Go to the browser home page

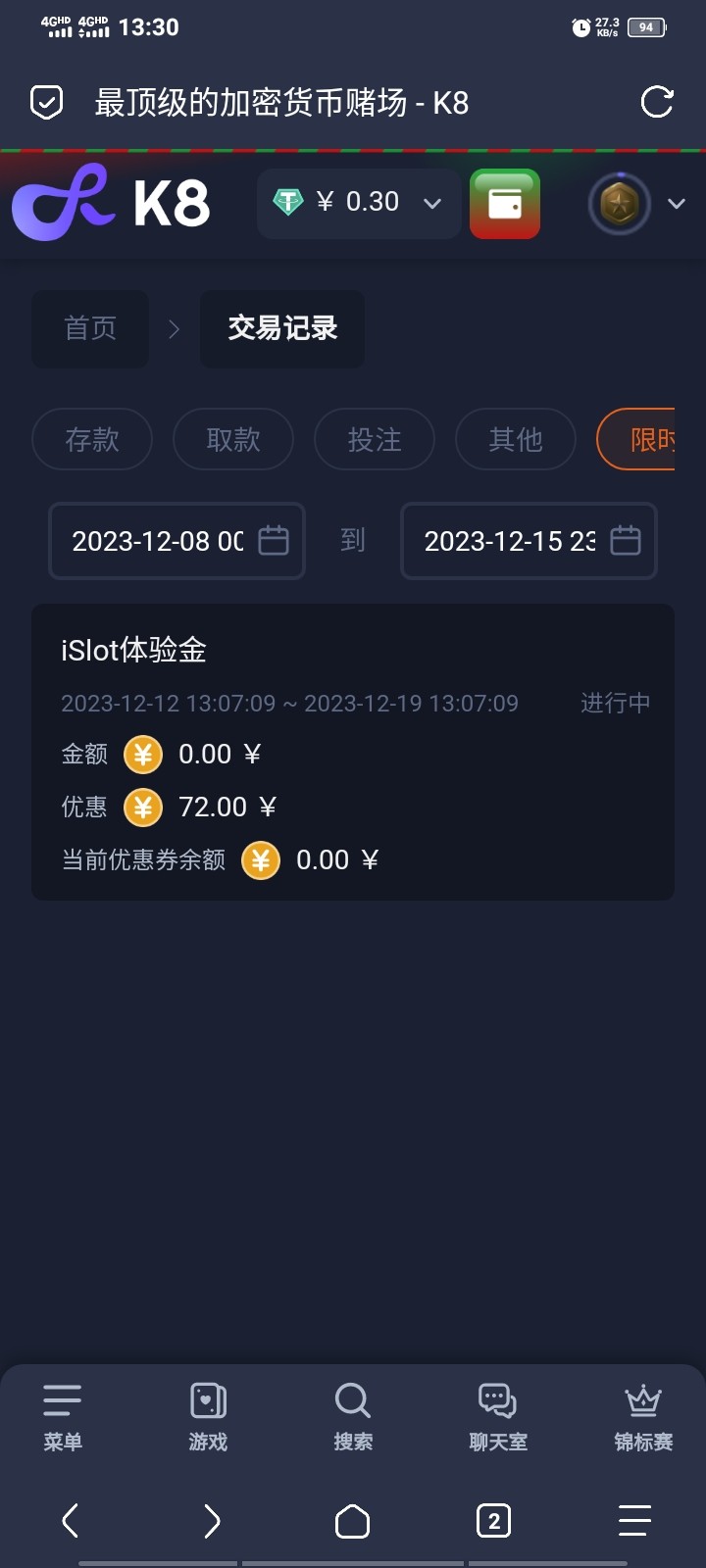pos(353,1521)
